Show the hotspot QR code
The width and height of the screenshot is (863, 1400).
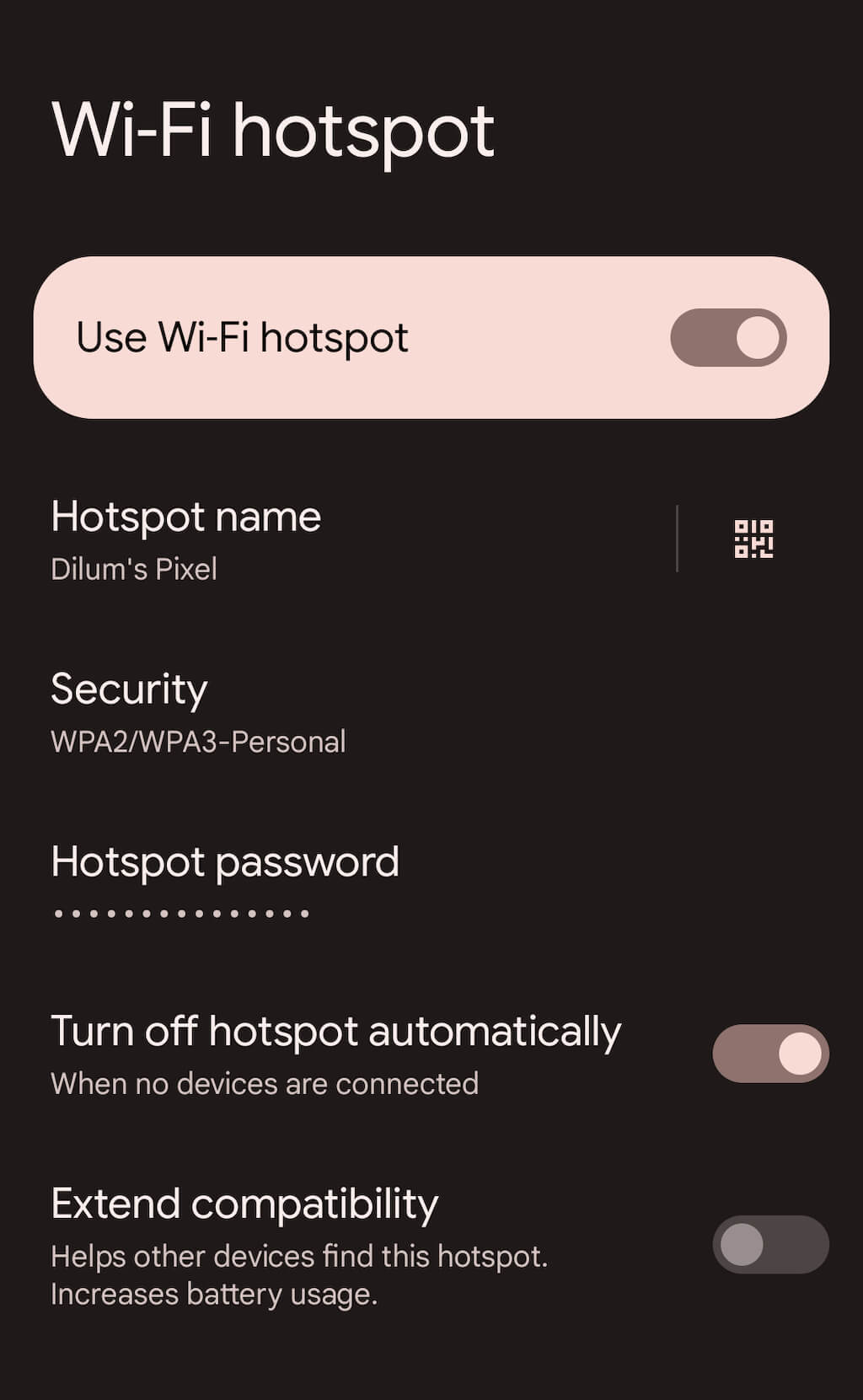(753, 539)
